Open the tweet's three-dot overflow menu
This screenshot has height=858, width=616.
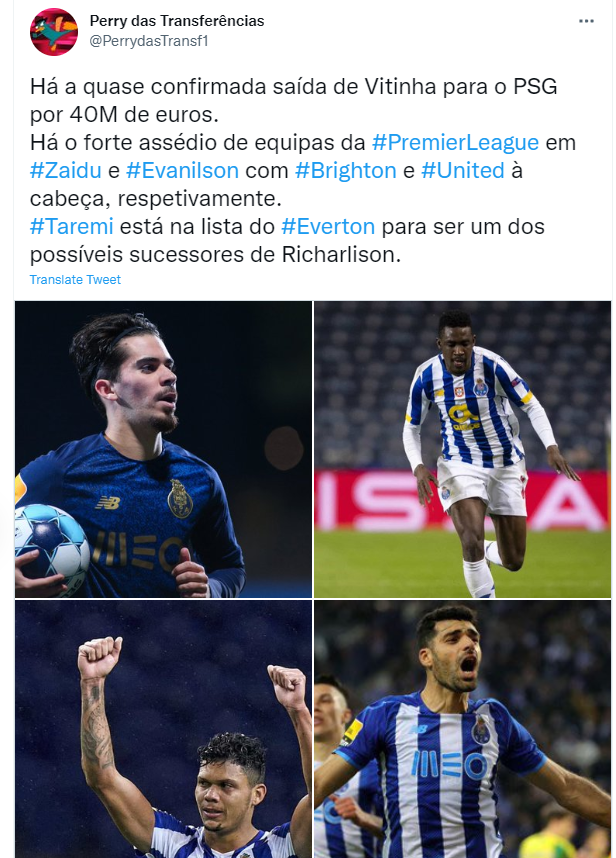tap(586, 21)
